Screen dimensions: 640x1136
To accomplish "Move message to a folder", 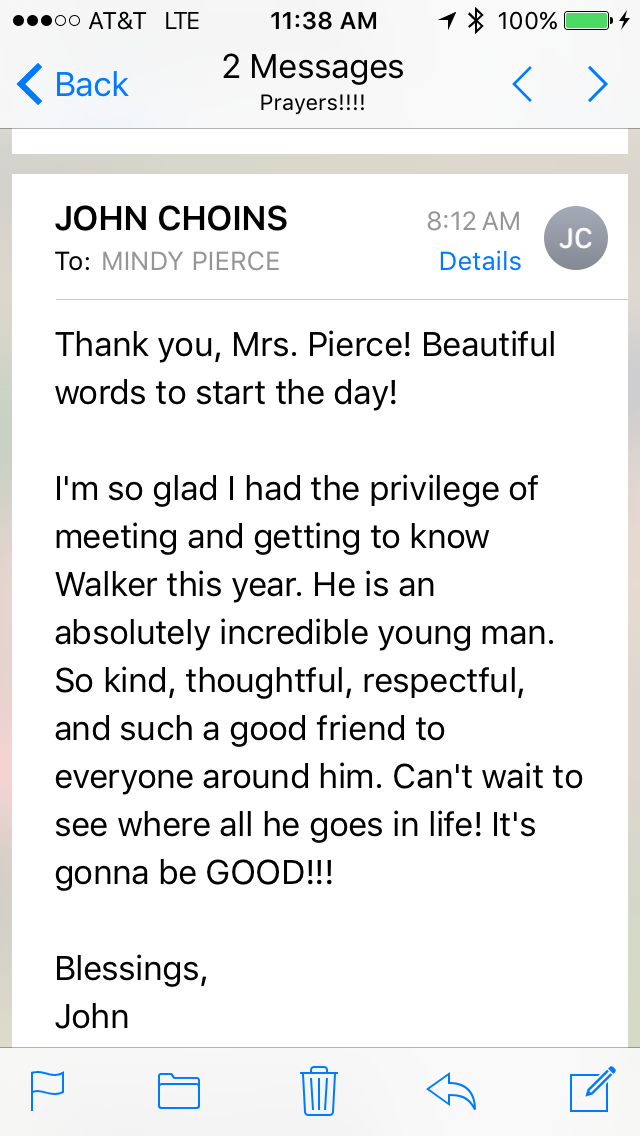I will (179, 1091).
